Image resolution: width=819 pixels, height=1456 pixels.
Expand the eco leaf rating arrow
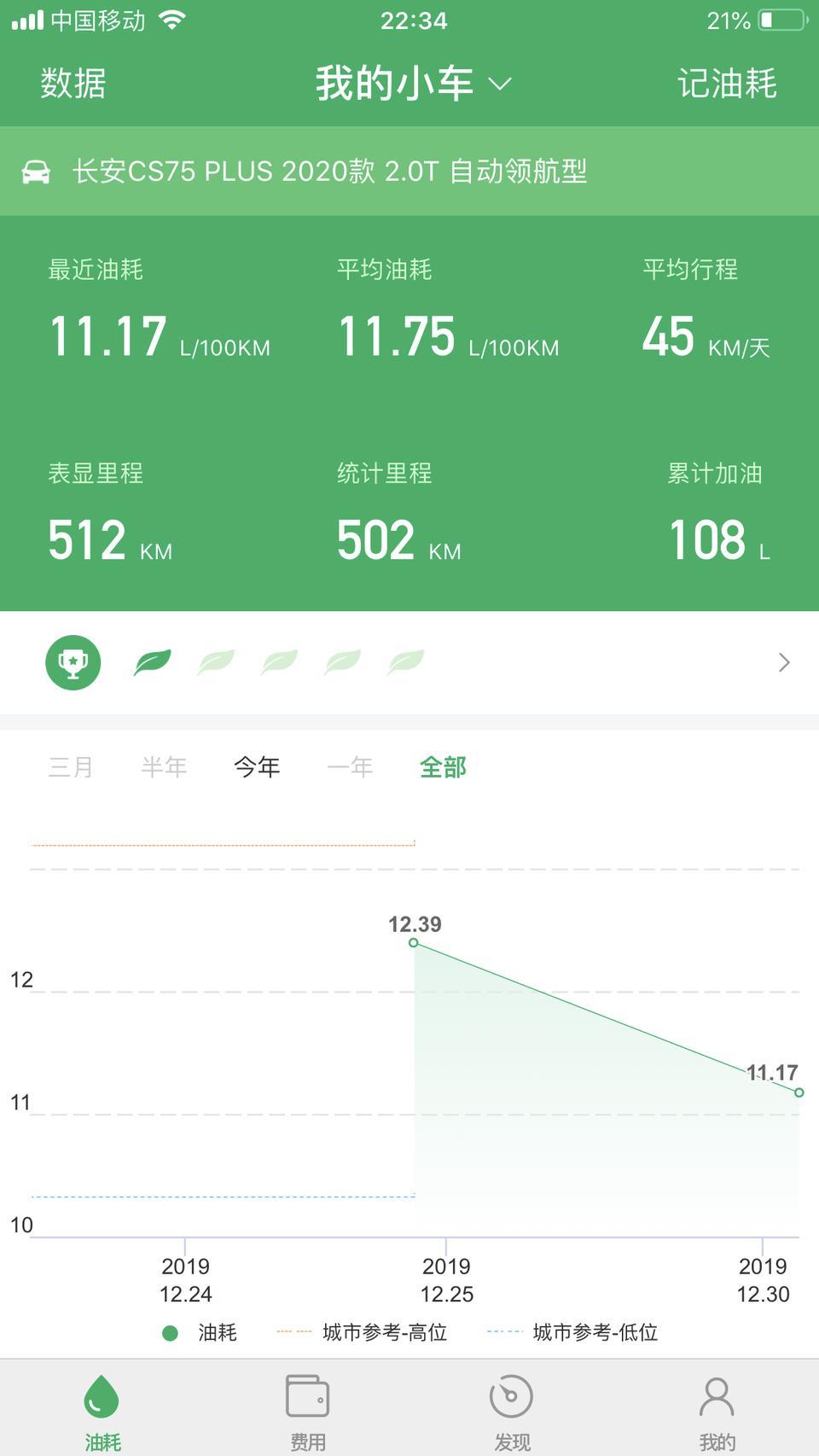click(x=784, y=662)
